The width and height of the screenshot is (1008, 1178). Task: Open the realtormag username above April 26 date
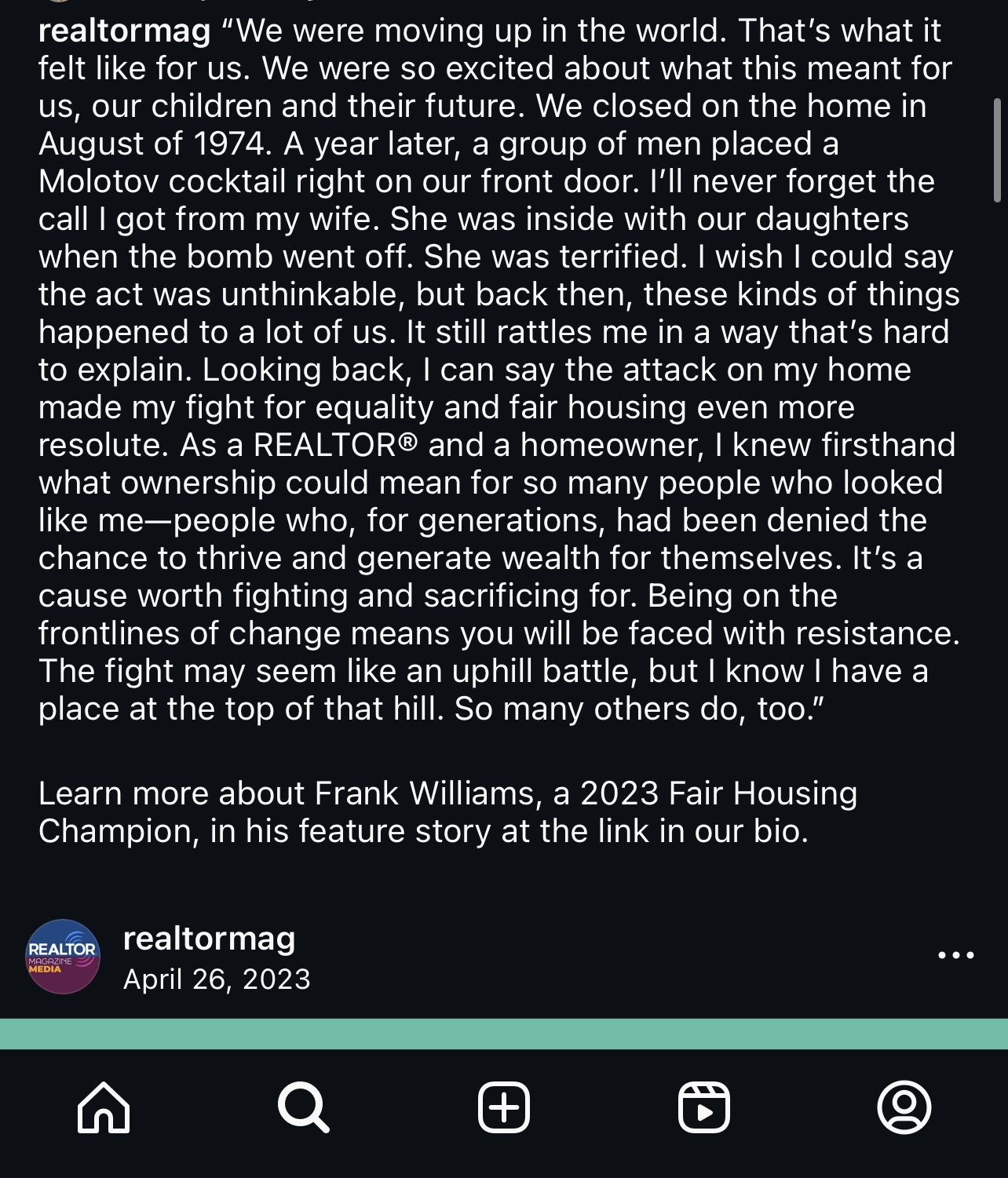(209, 938)
